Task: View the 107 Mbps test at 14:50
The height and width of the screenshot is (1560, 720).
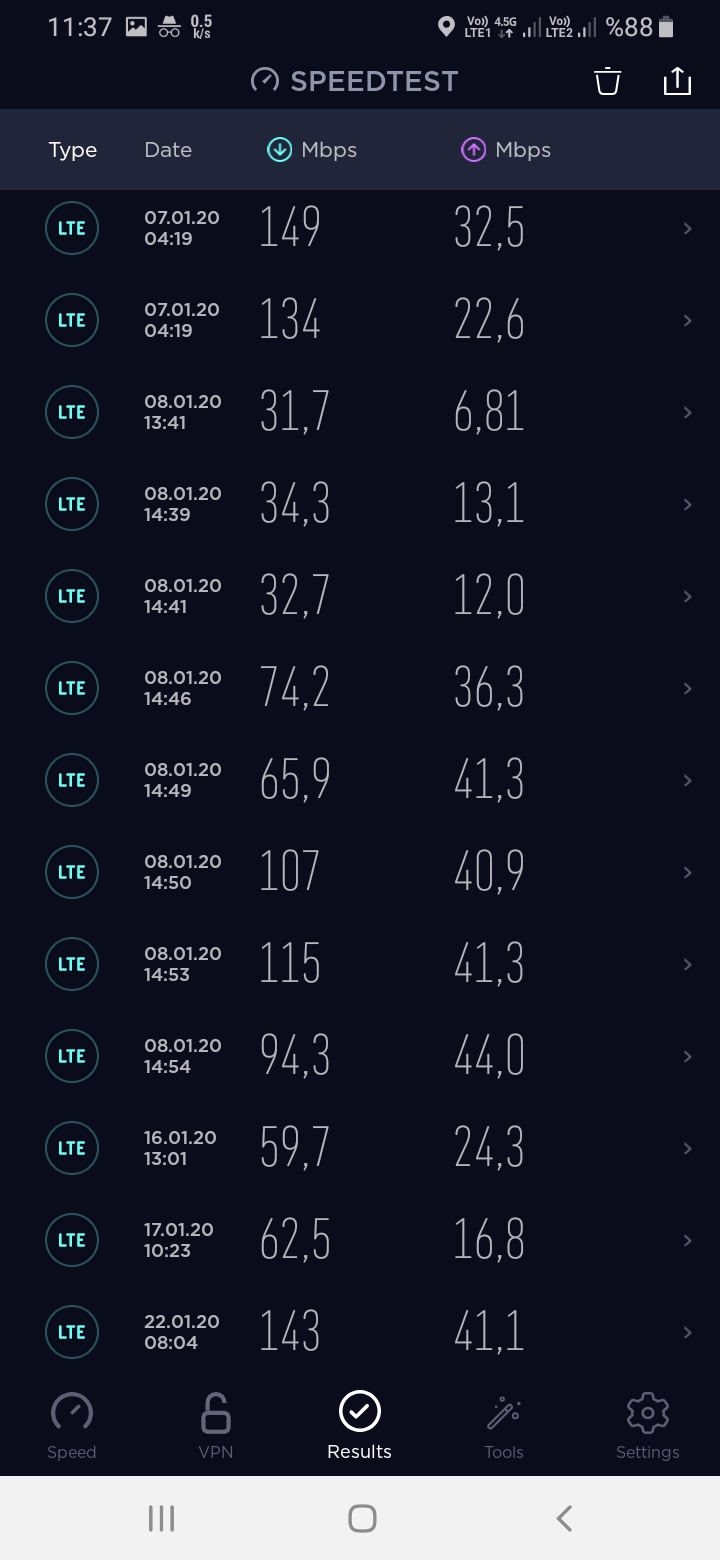Action: (360, 872)
